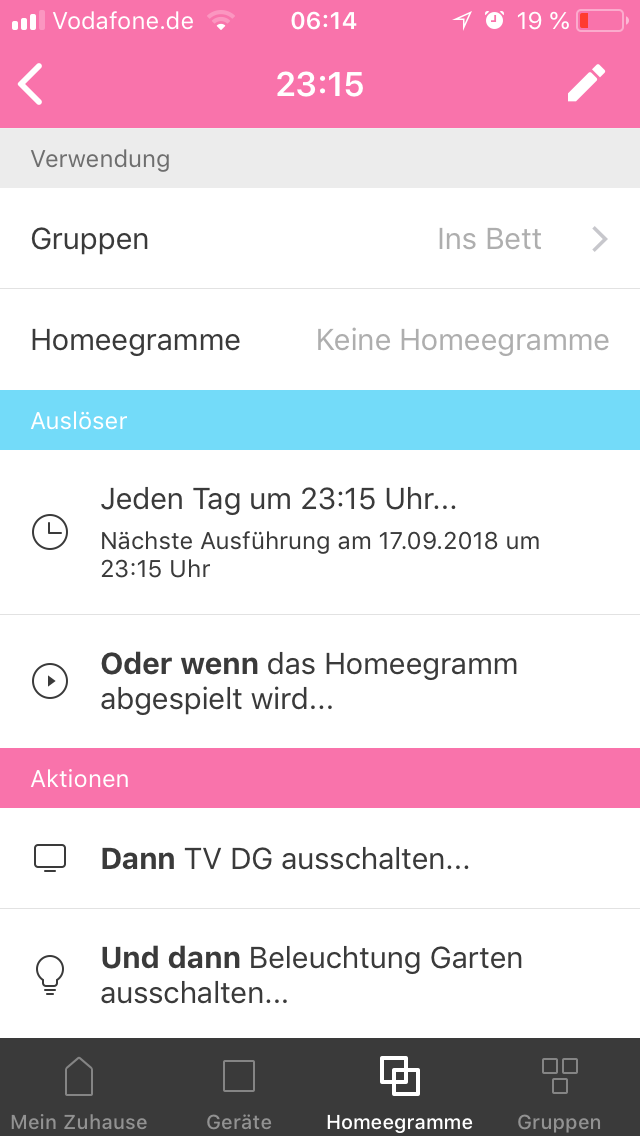Go back with the top-left arrow

click(x=31, y=84)
